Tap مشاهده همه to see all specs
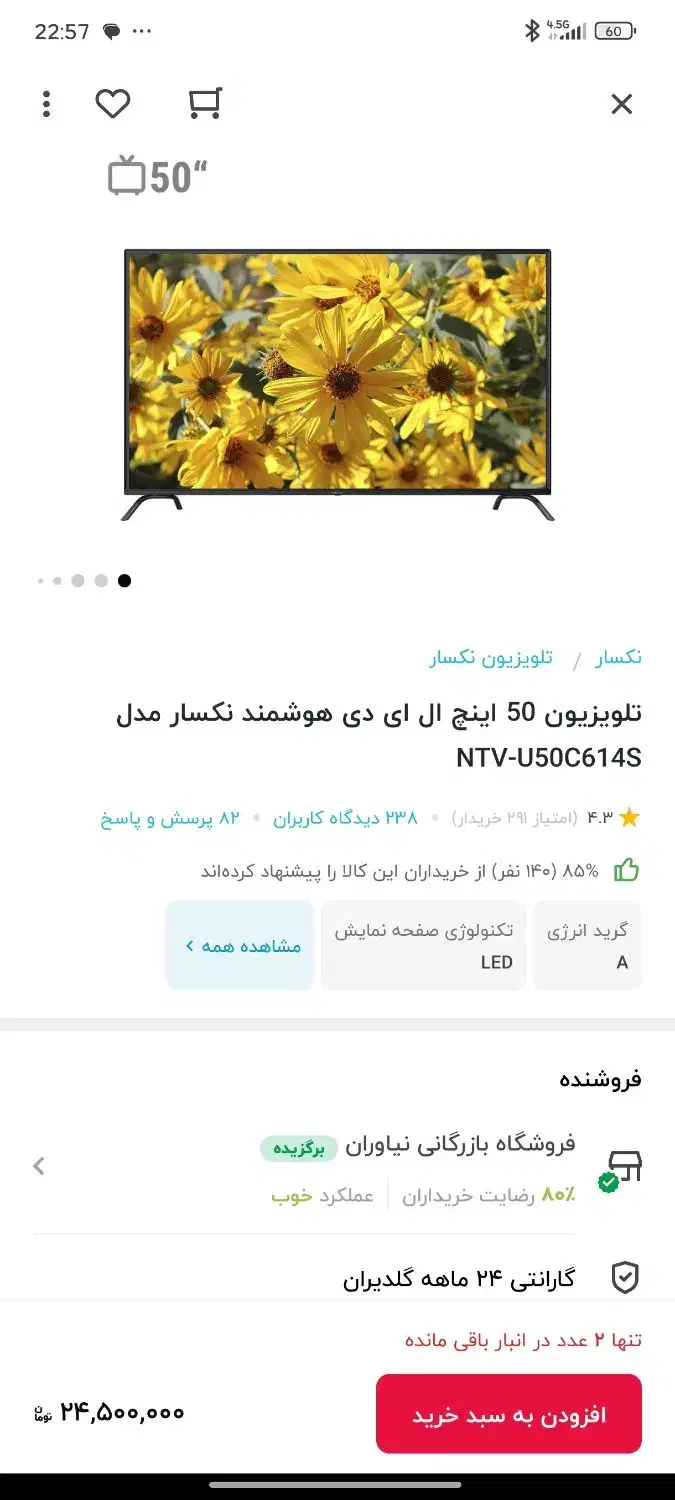This screenshot has width=675, height=1500. point(240,946)
